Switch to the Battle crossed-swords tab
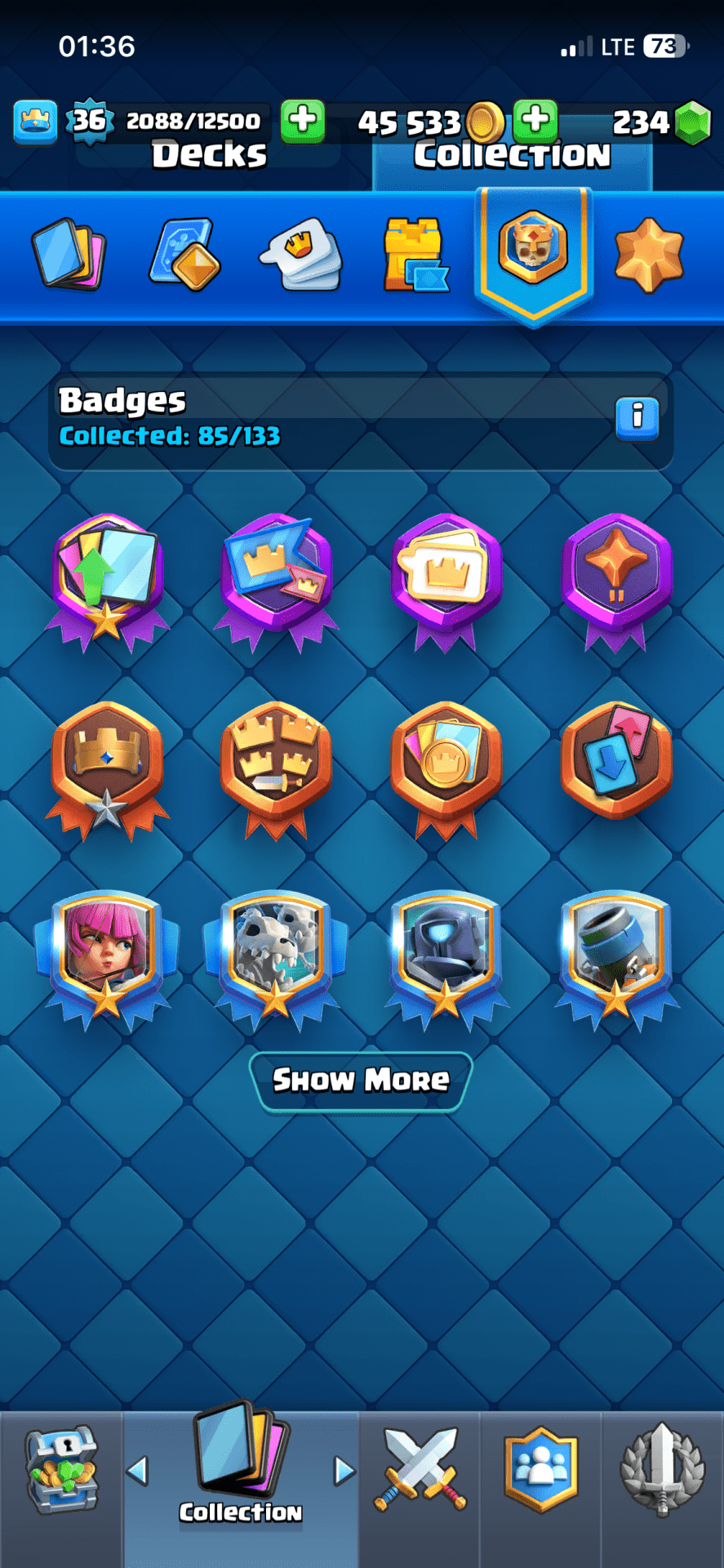Viewport: 724px width, 1568px height. [x=420, y=1470]
